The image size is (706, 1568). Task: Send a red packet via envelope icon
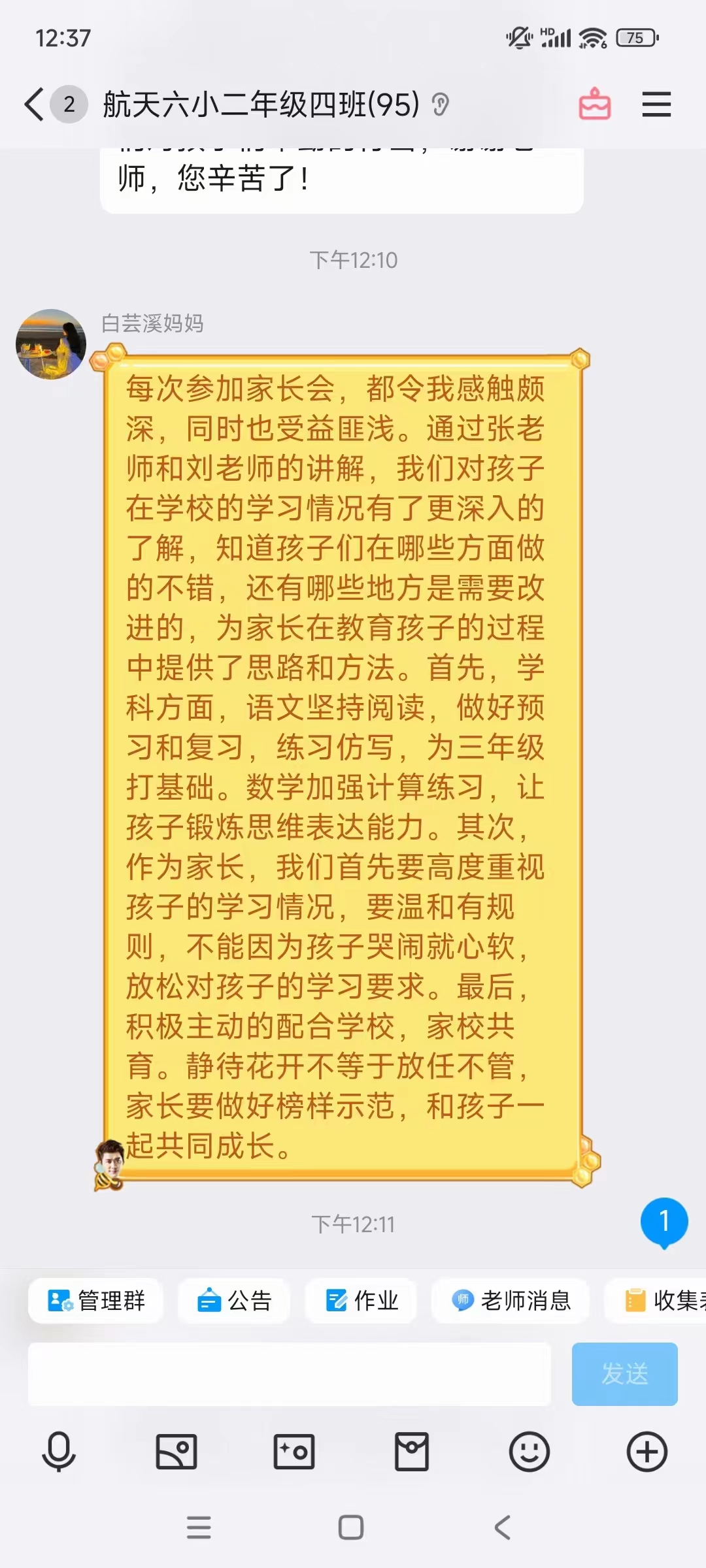coord(412,1452)
